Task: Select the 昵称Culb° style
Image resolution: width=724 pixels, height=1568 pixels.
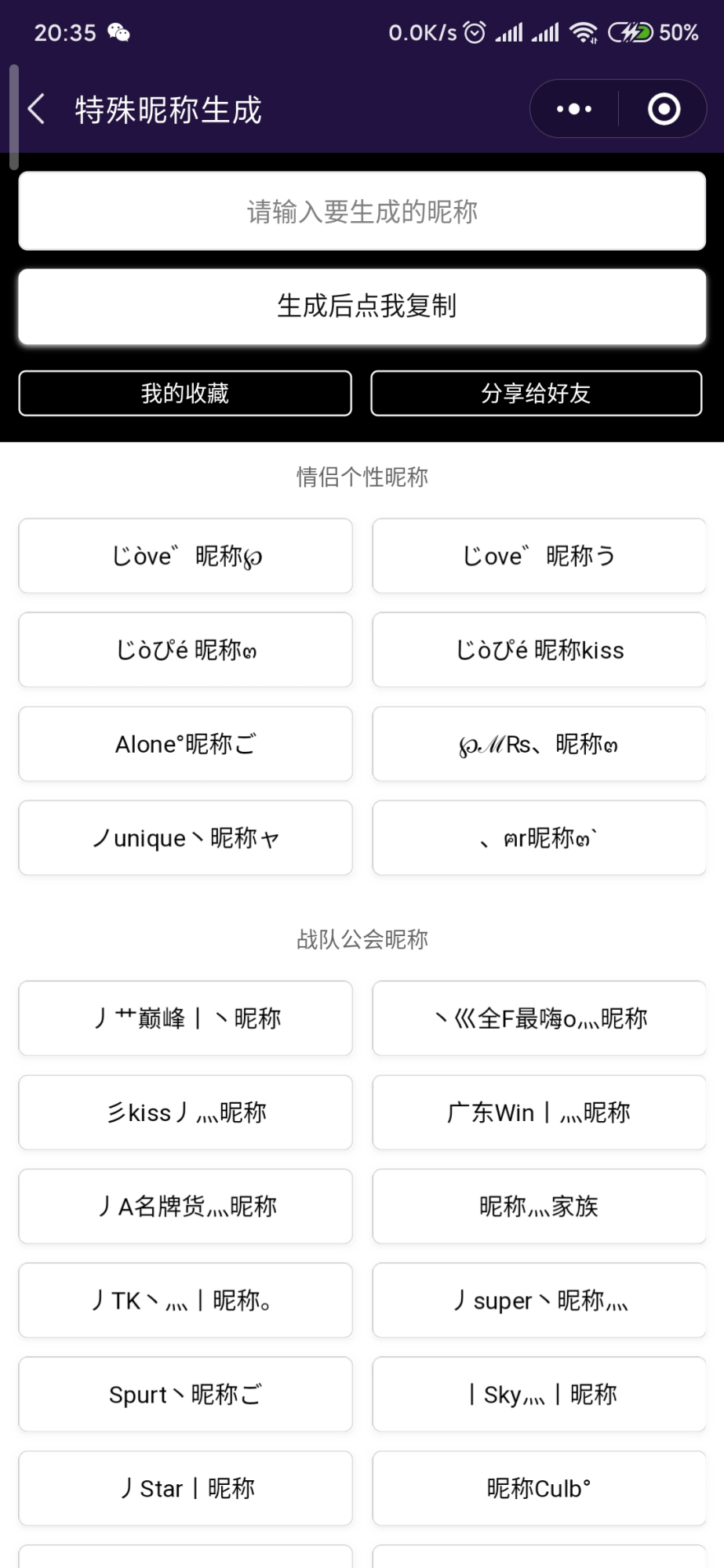Action: point(537,1488)
